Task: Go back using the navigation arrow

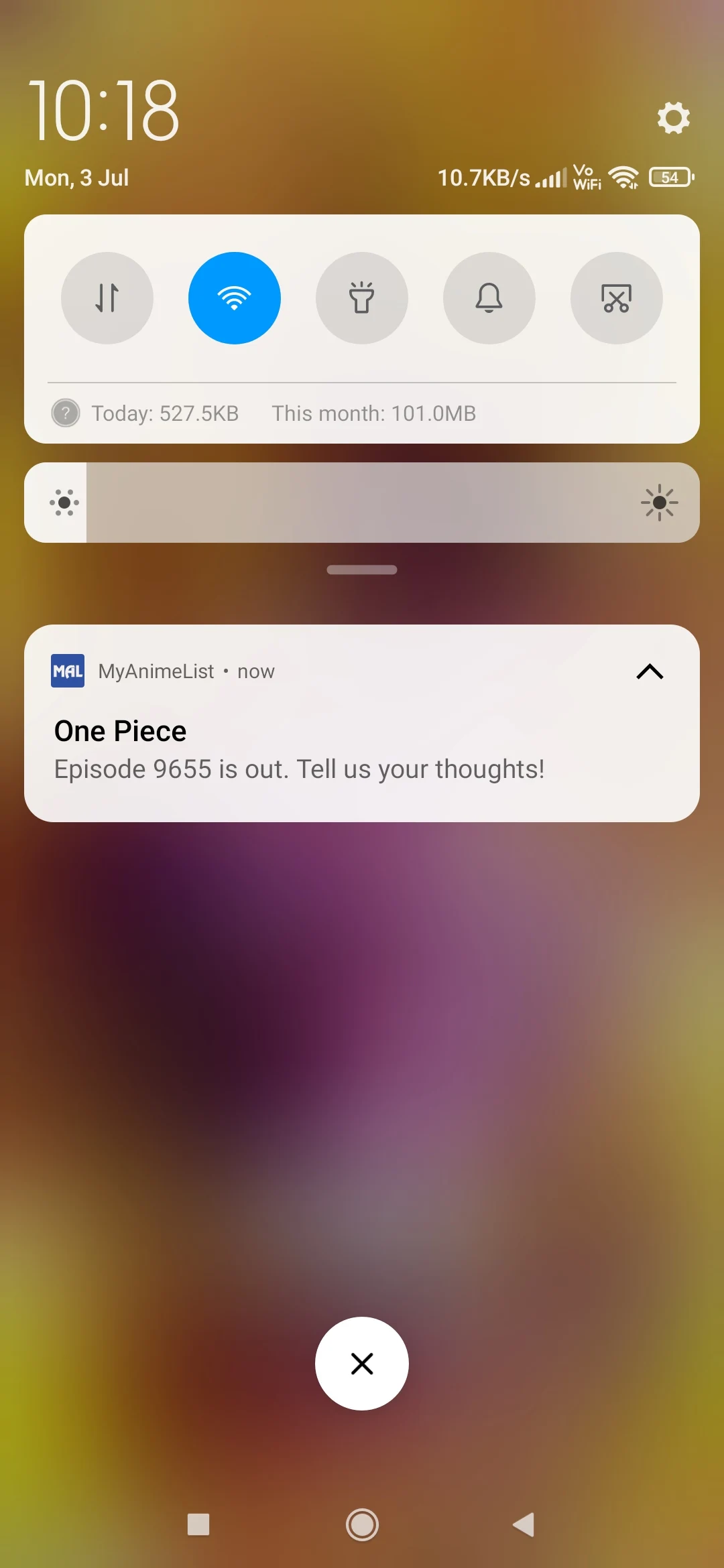Action: [524, 1525]
